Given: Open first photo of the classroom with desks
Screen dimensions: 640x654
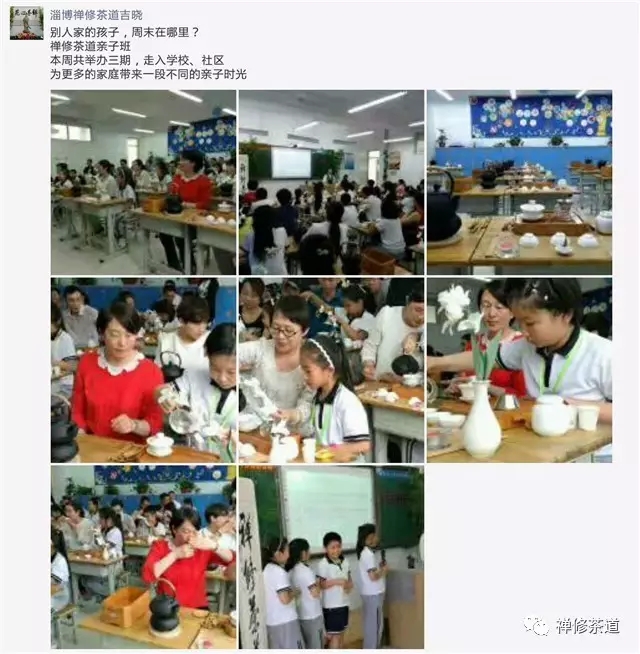Looking at the screenshot, I should click(x=143, y=182).
